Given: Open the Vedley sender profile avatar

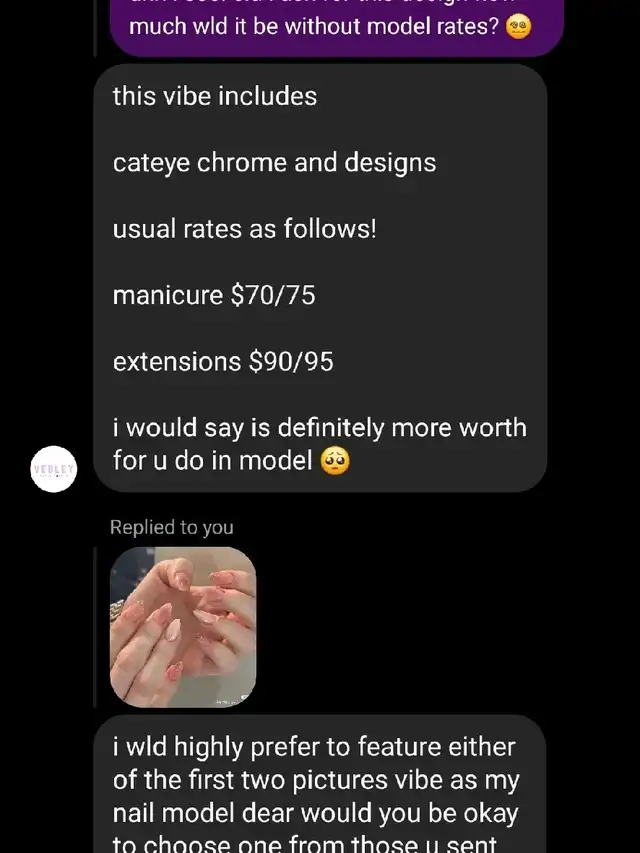Looking at the screenshot, I should tap(54, 468).
